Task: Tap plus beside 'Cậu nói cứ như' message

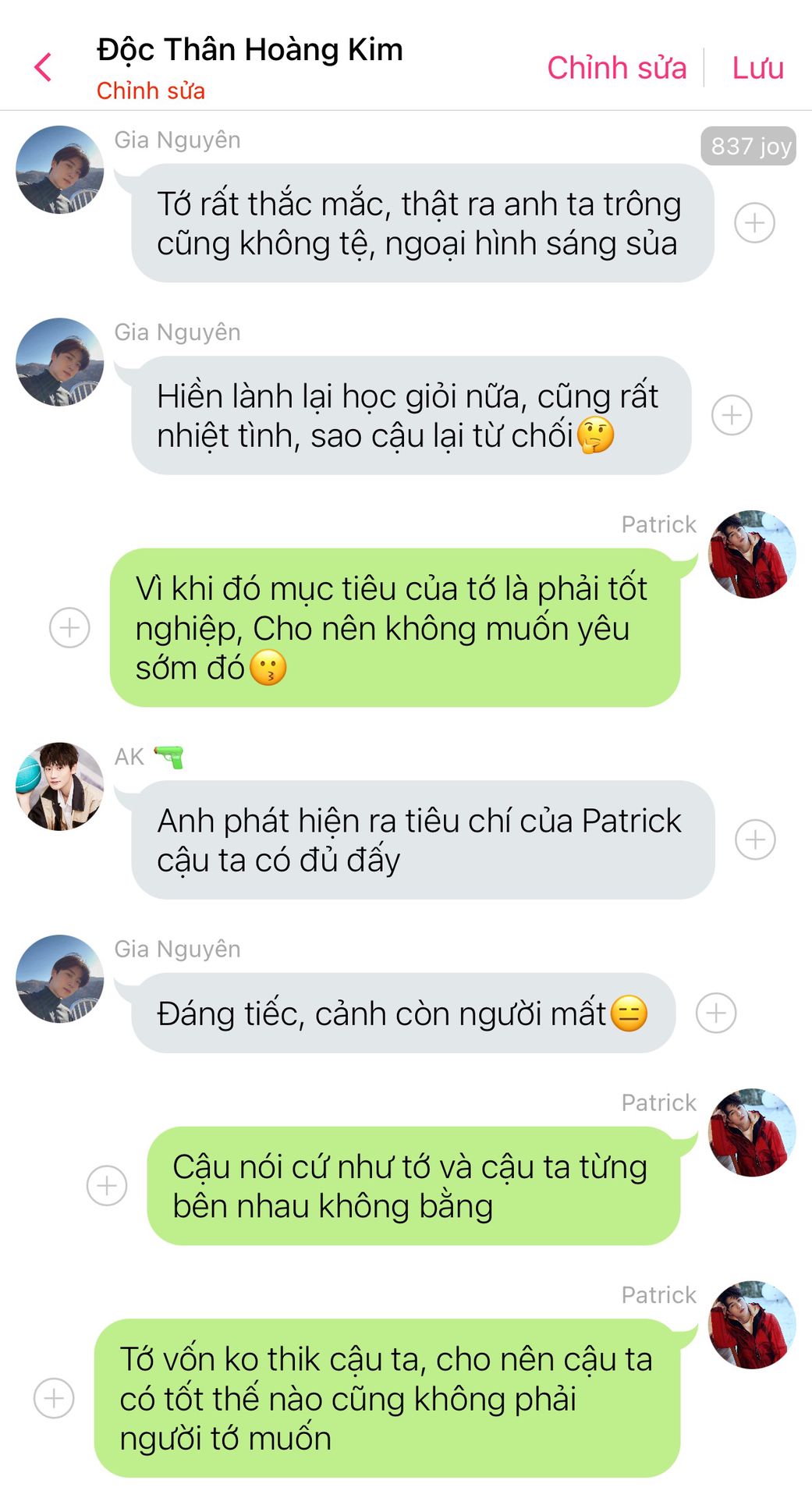Action: click(107, 1185)
